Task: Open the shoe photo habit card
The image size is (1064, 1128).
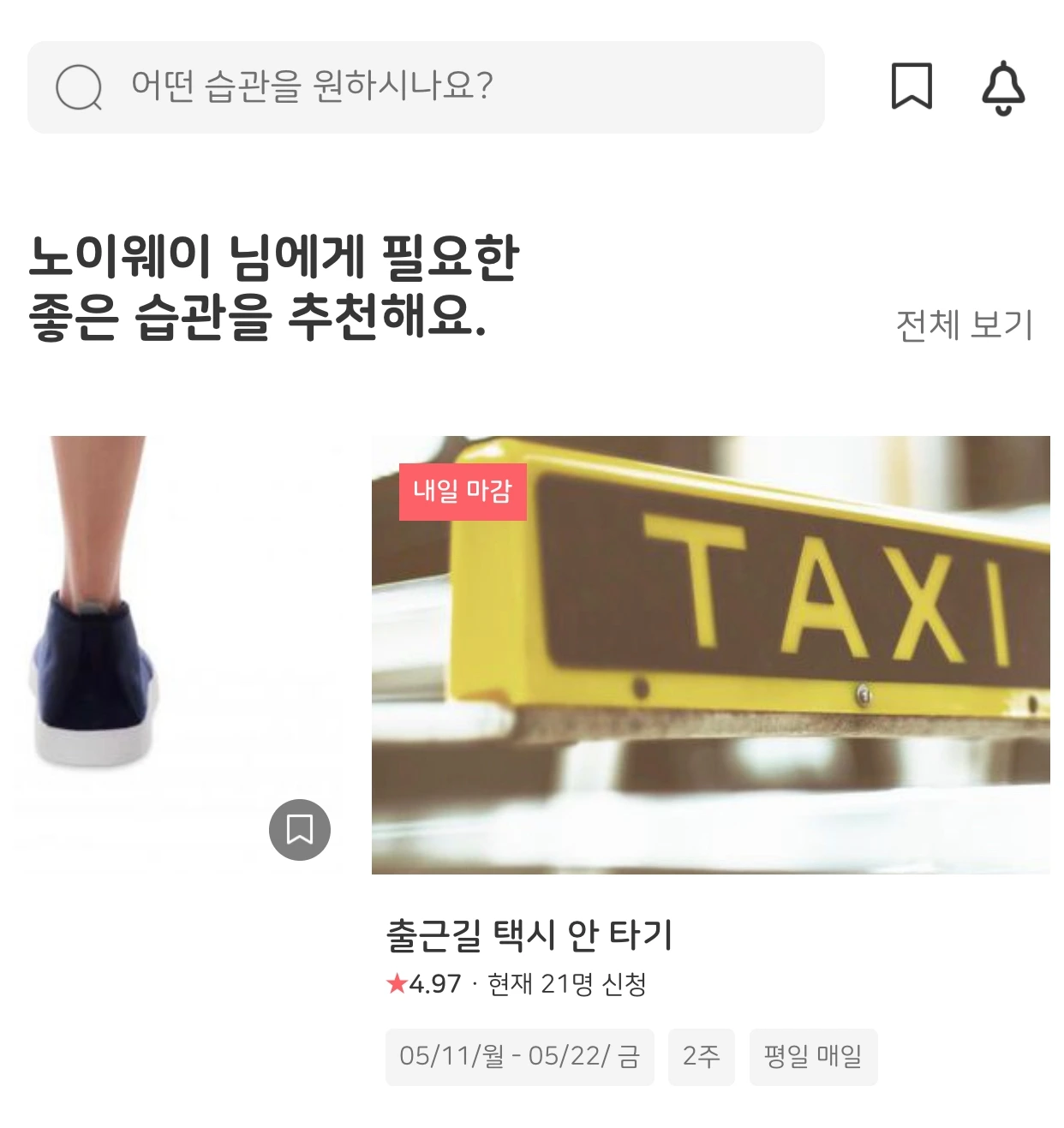Action: point(178,655)
